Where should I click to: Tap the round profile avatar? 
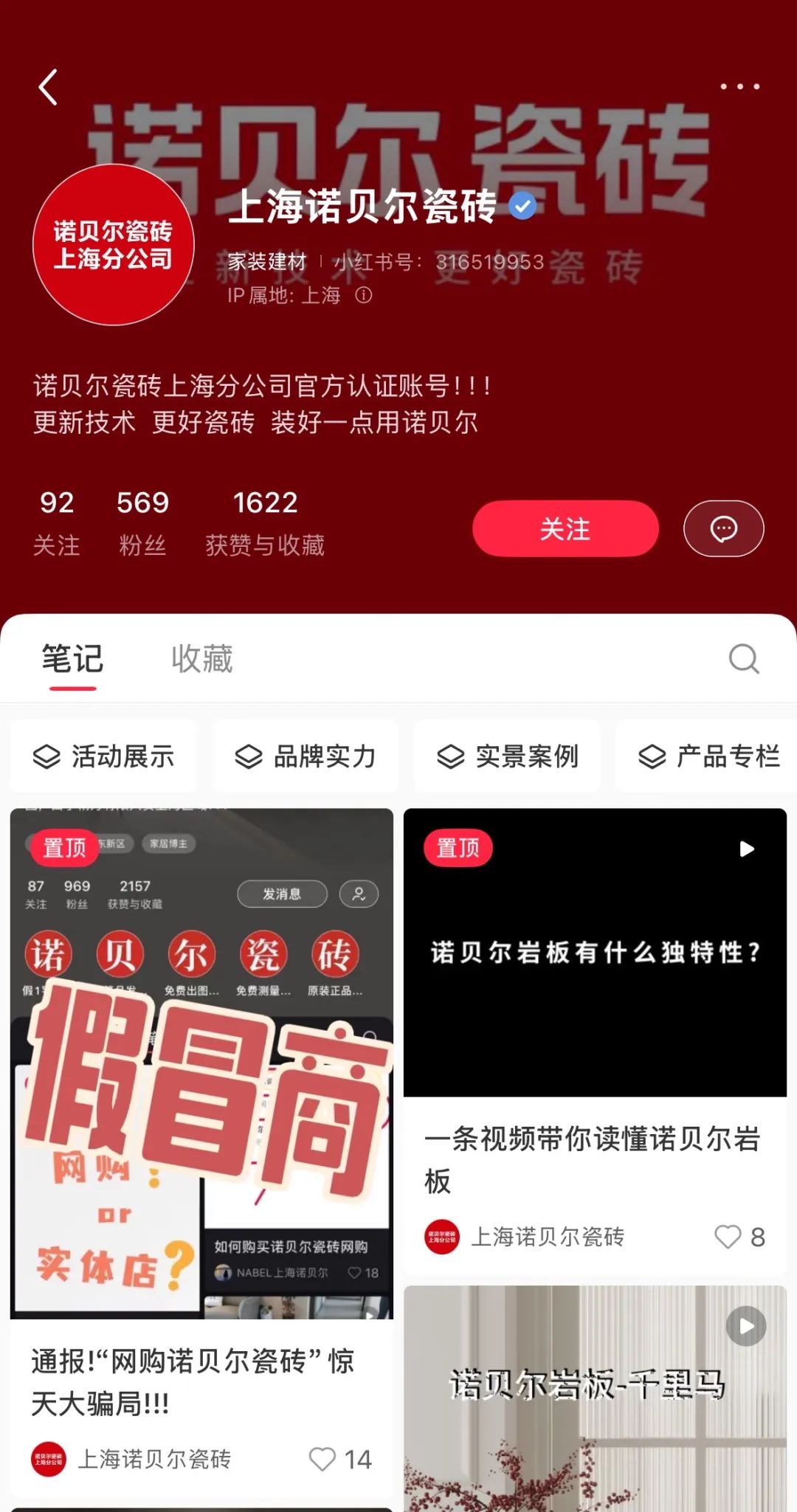(114, 245)
